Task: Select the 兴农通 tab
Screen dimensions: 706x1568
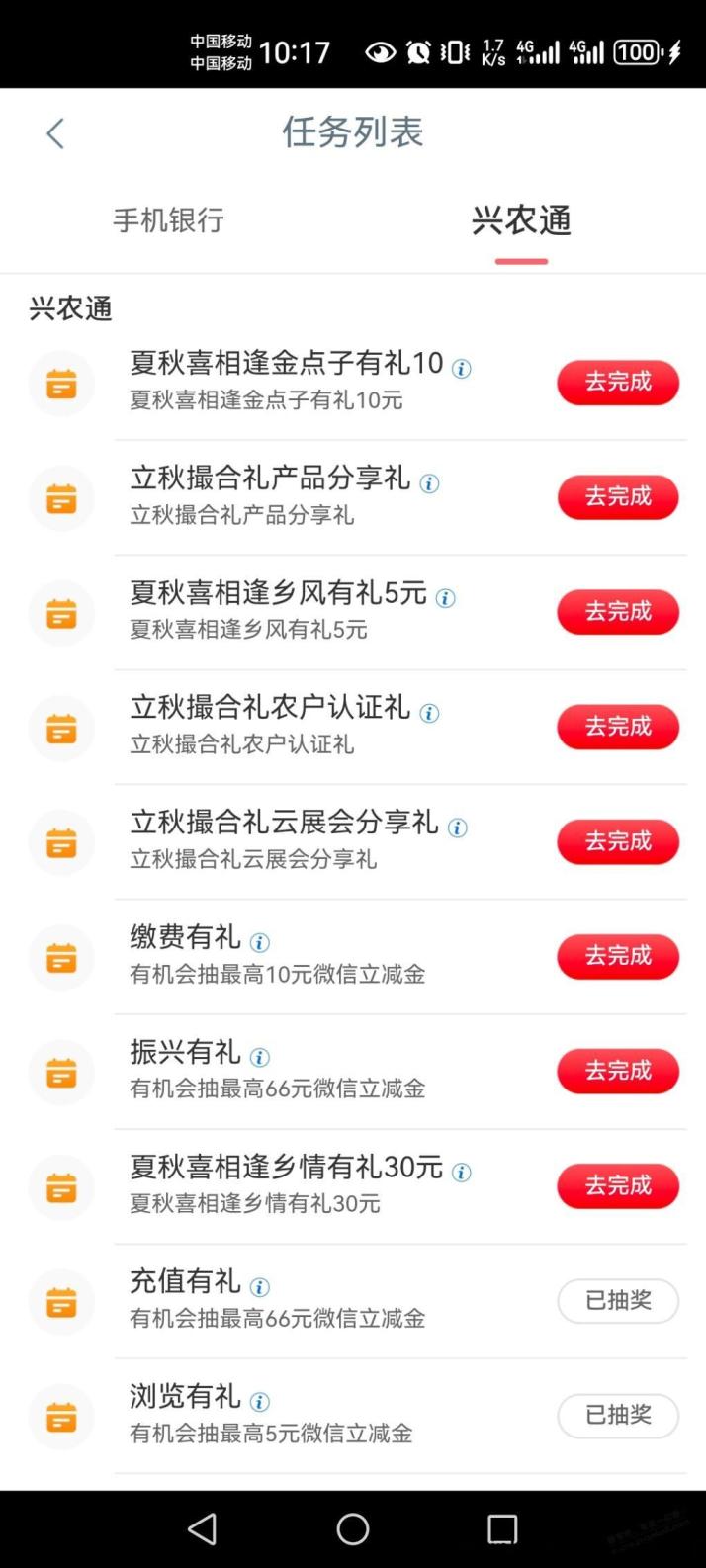Action: [521, 220]
